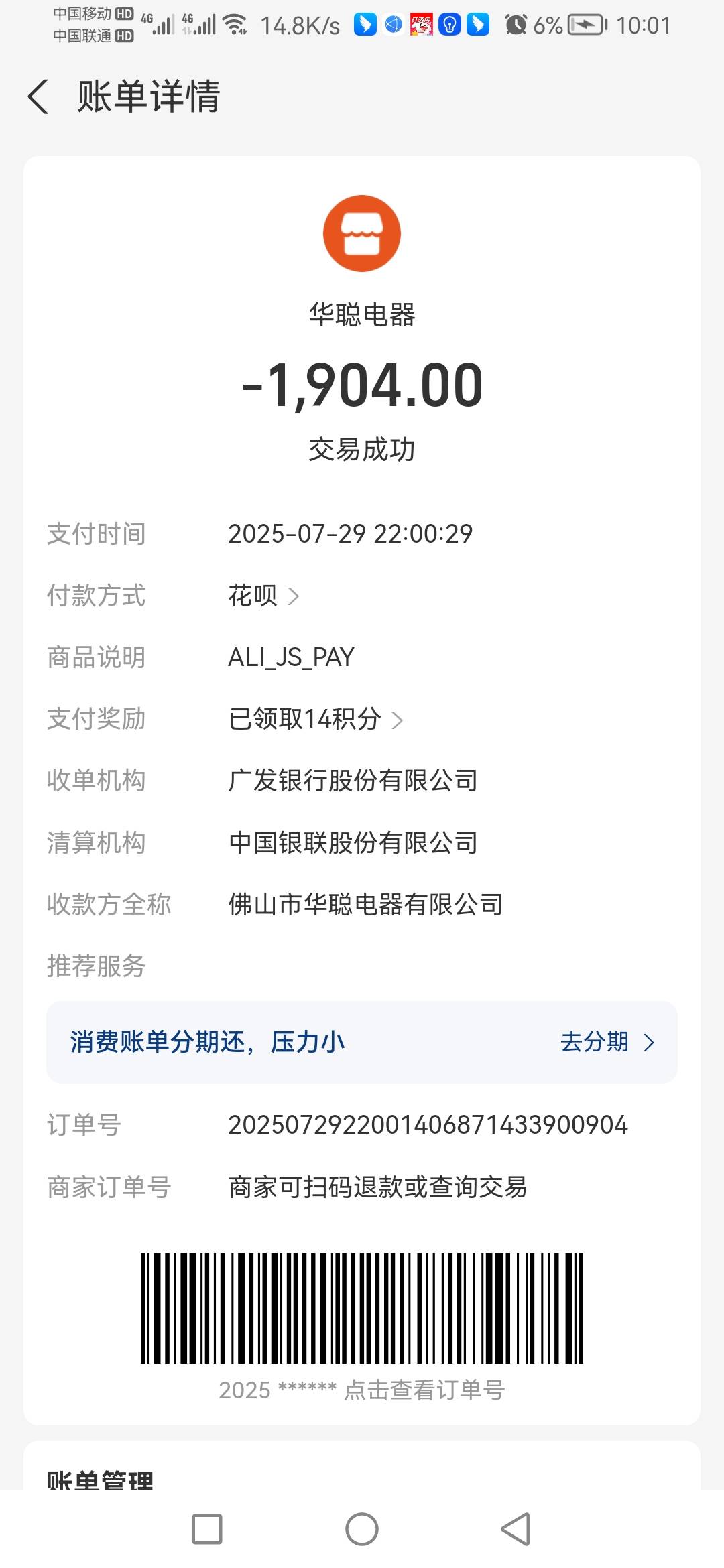
Task: Open the 华聪电器 merchant icon
Action: (362, 233)
